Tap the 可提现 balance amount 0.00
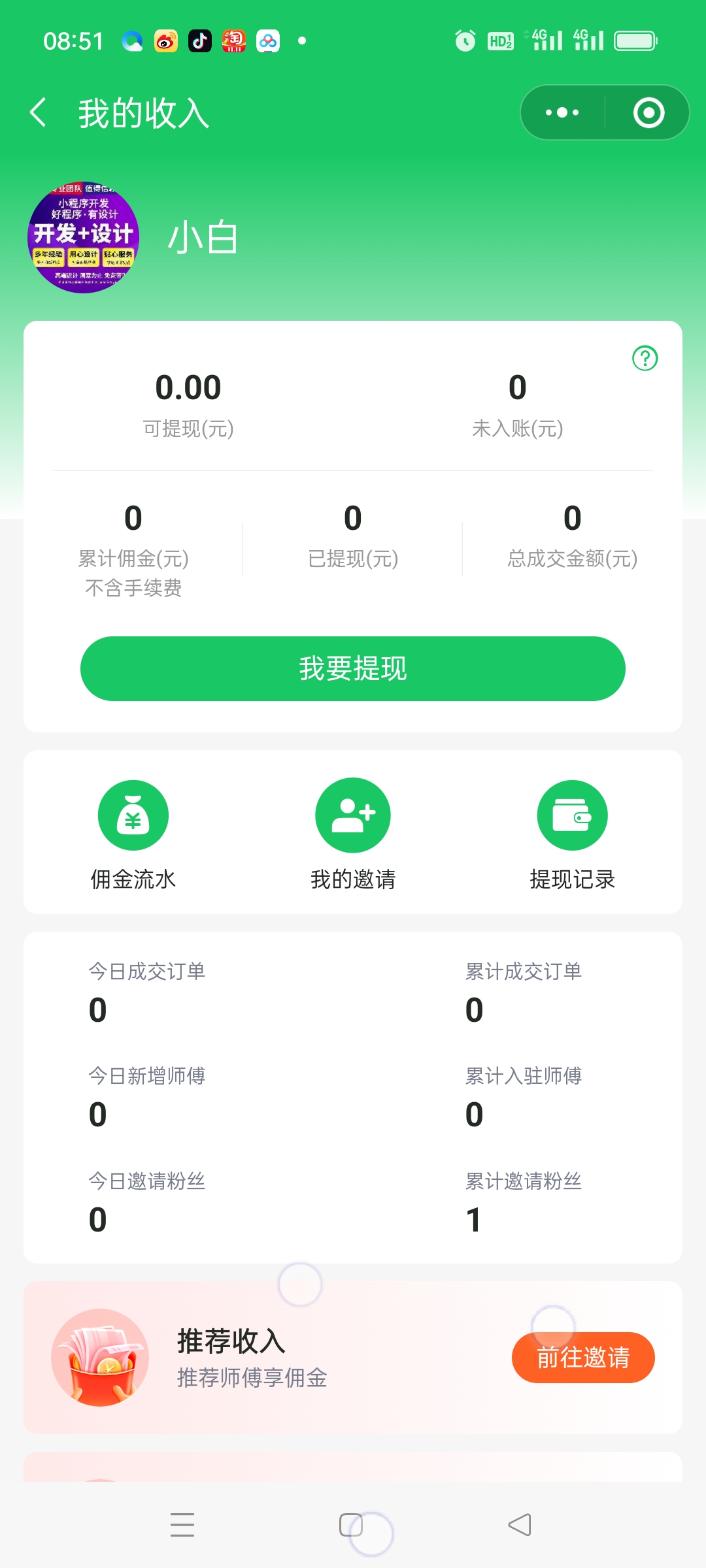 point(189,386)
